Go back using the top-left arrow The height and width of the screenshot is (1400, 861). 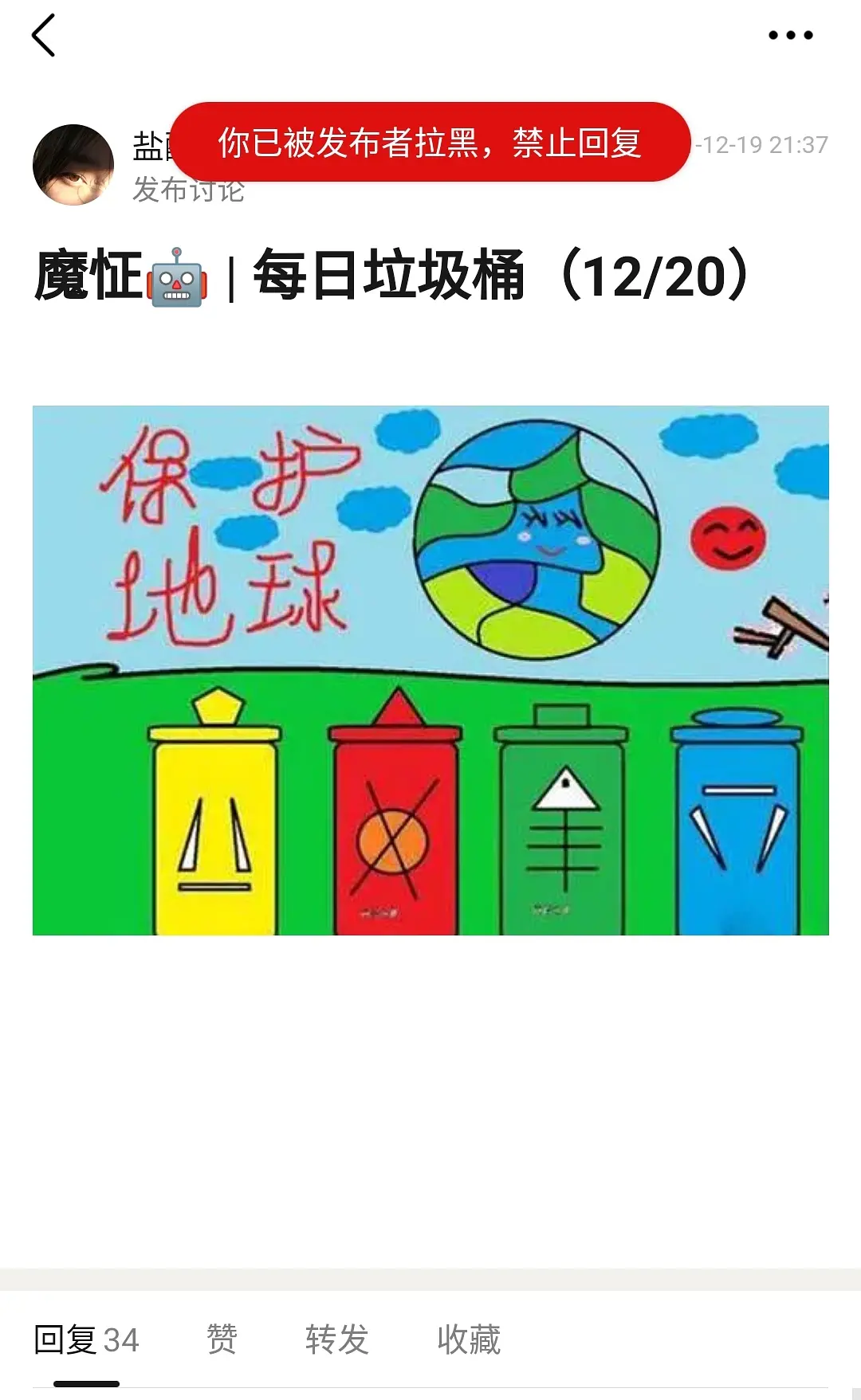pyautogui.click(x=44, y=36)
